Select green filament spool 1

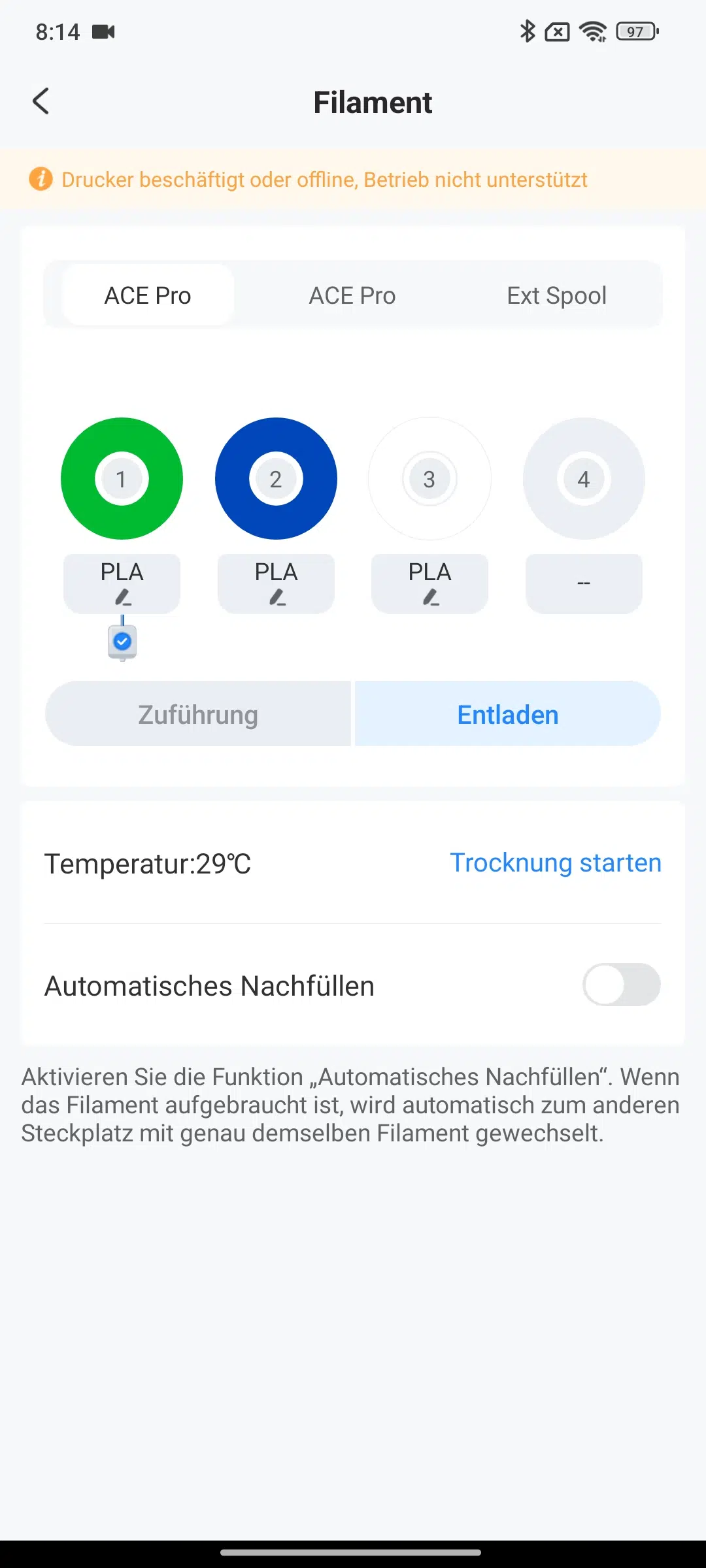122,479
